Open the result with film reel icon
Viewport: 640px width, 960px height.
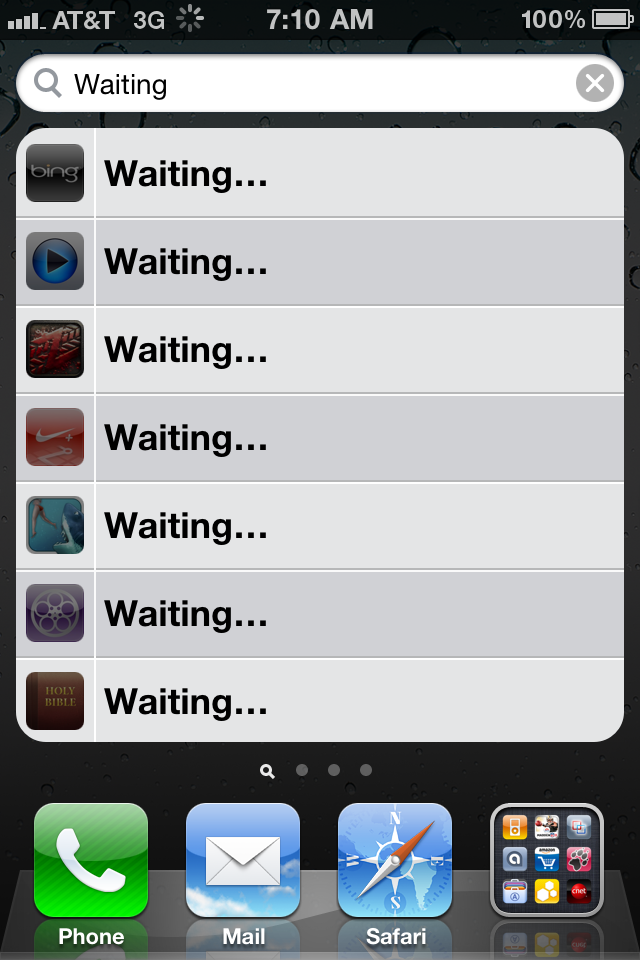320,613
